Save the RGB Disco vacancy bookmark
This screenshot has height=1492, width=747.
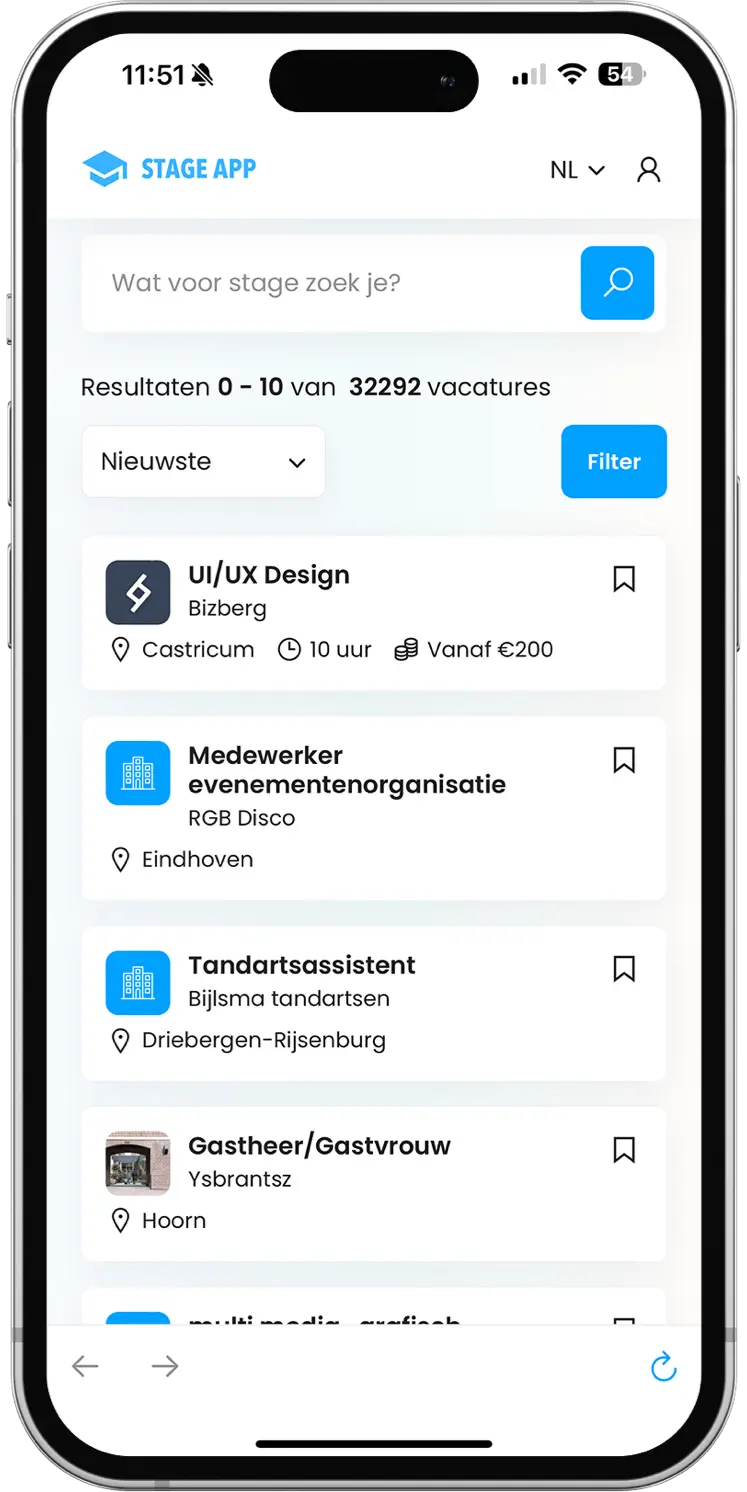click(624, 760)
